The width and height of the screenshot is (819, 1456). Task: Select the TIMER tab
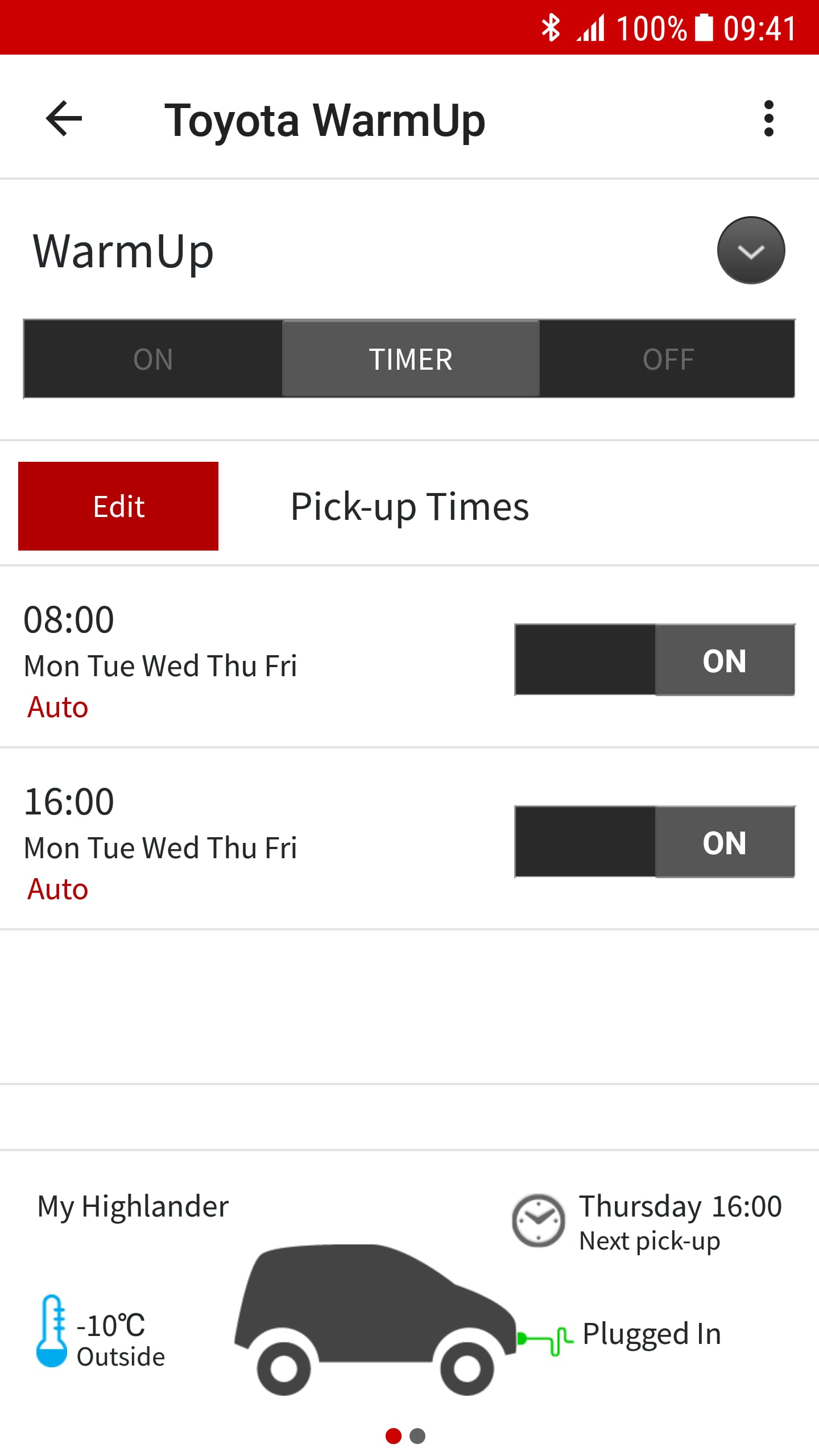411,359
